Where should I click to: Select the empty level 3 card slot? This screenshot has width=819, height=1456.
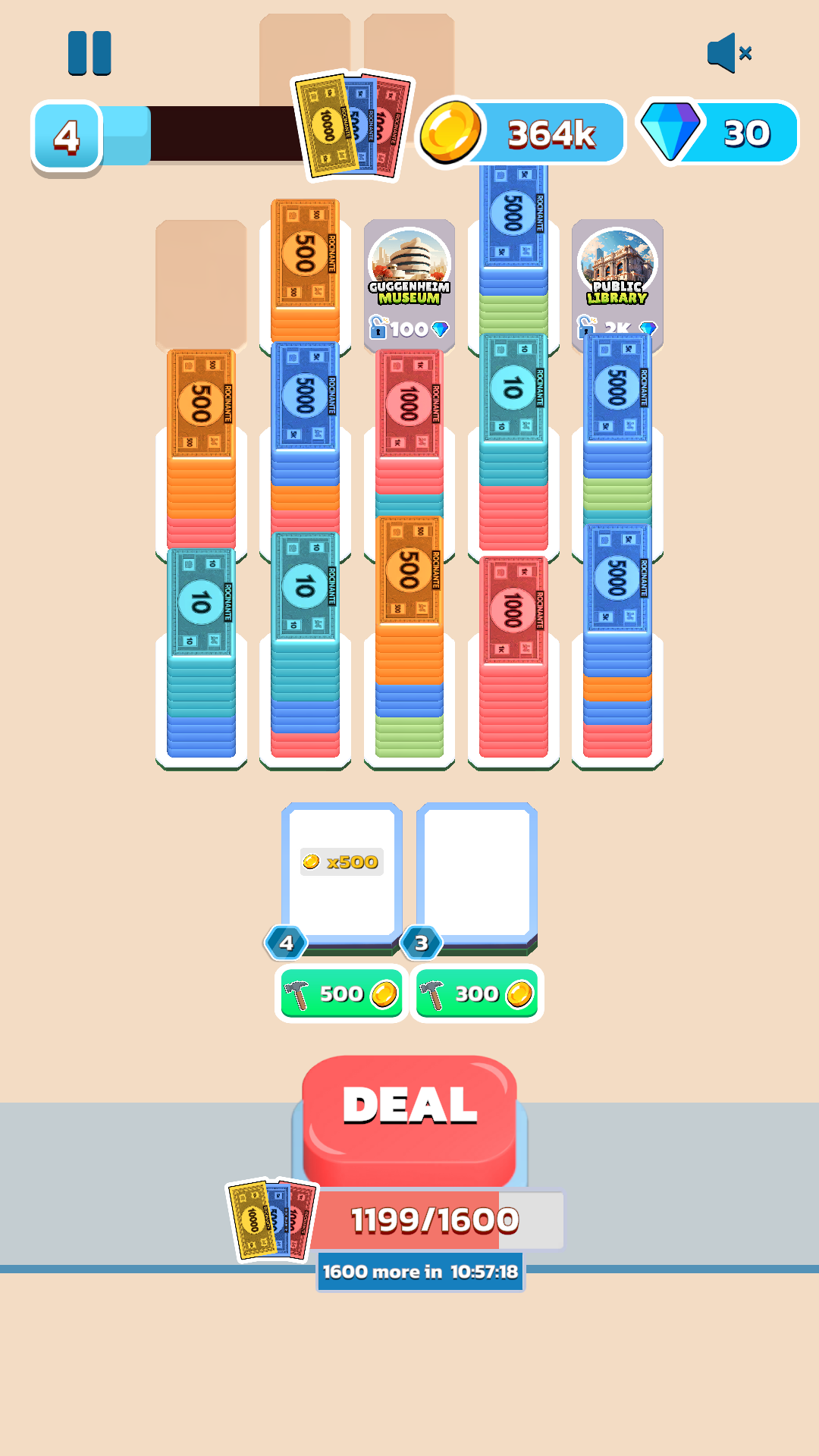click(477, 872)
